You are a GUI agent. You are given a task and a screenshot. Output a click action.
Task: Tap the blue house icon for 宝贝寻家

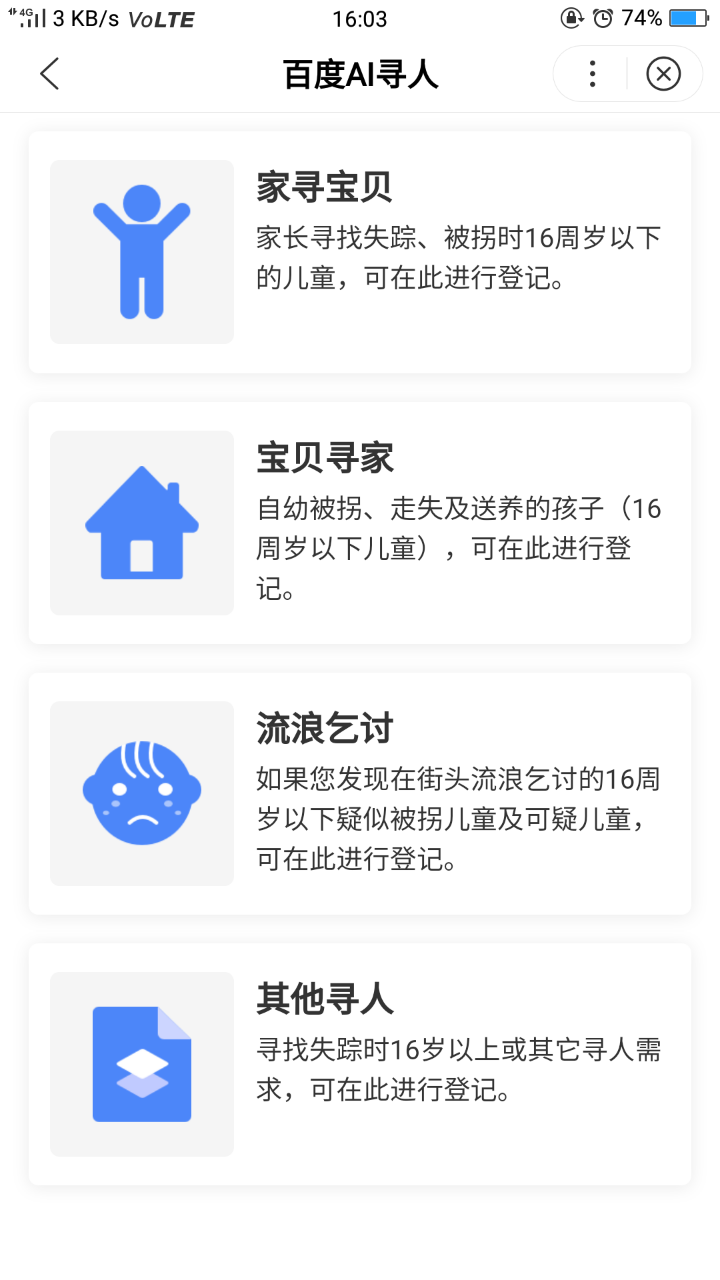[x=141, y=522]
